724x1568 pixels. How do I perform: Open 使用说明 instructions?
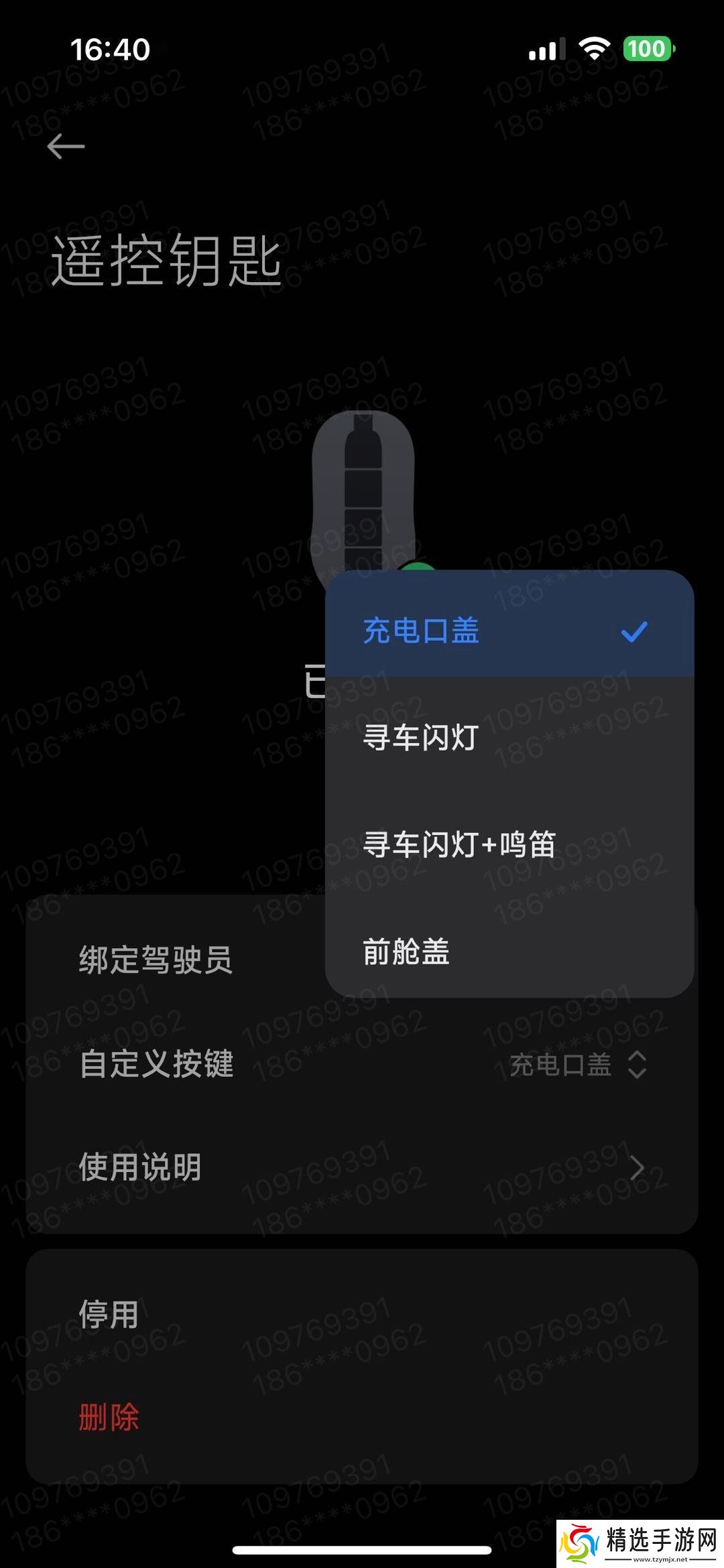pos(362,1168)
